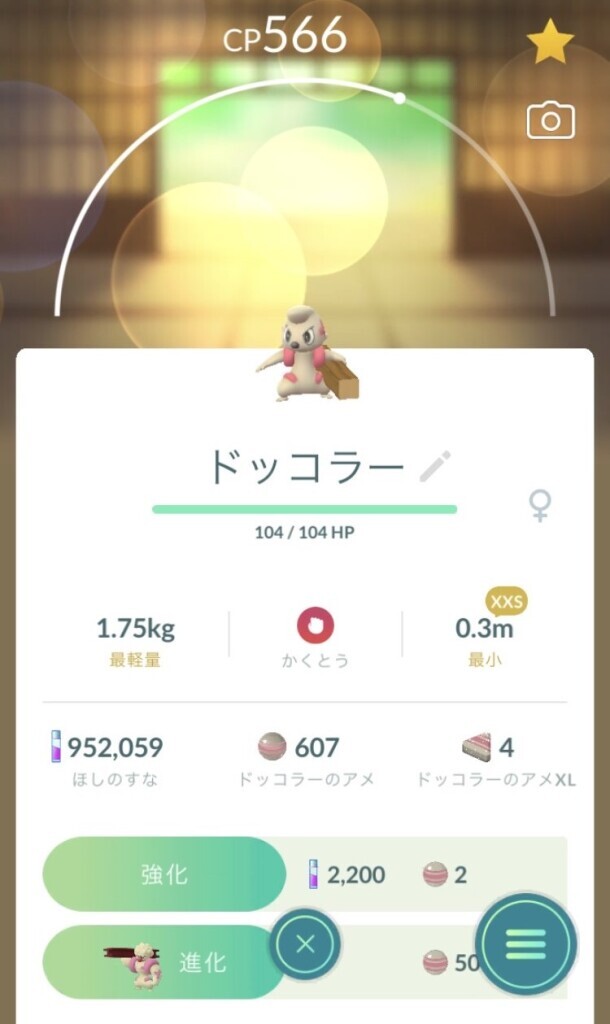
Task: Tap the 強化 power up button
Action: pyautogui.click(x=165, y=874)
